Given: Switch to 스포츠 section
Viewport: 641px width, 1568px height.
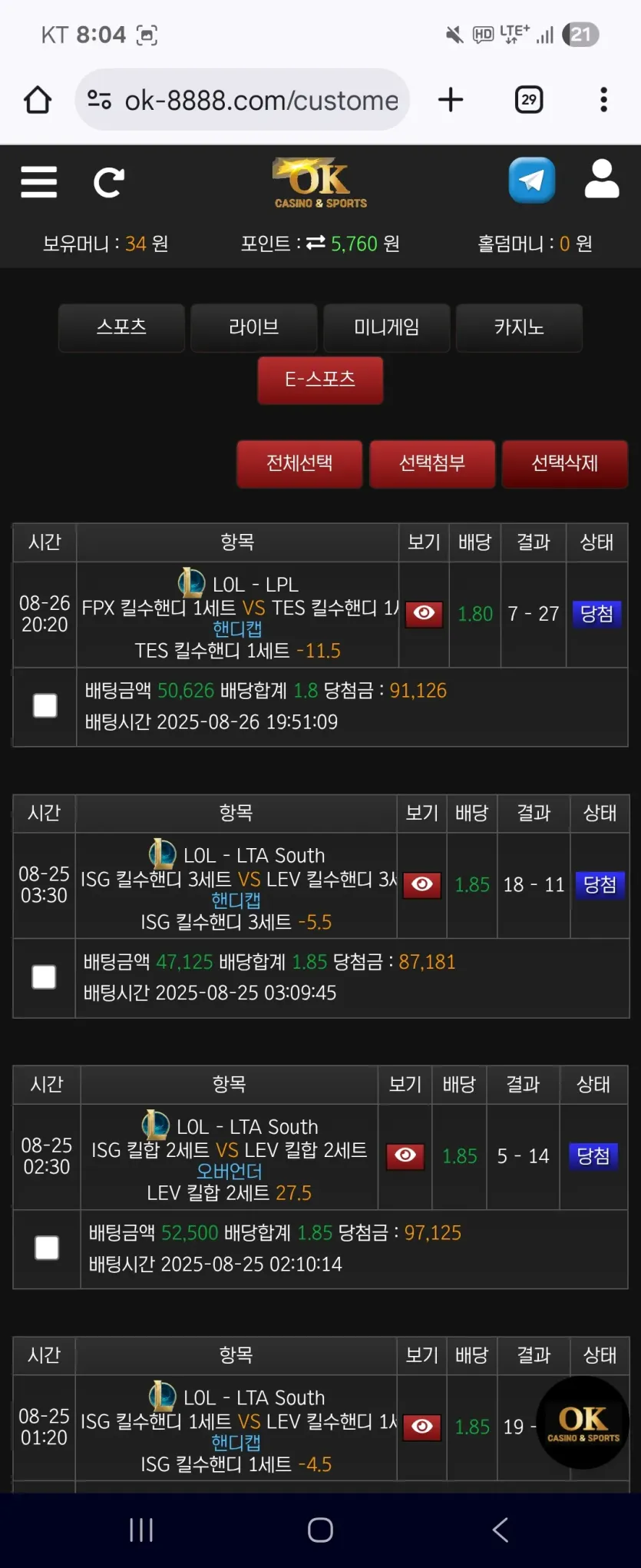Looking at the screenshot, I should point(121,327).
